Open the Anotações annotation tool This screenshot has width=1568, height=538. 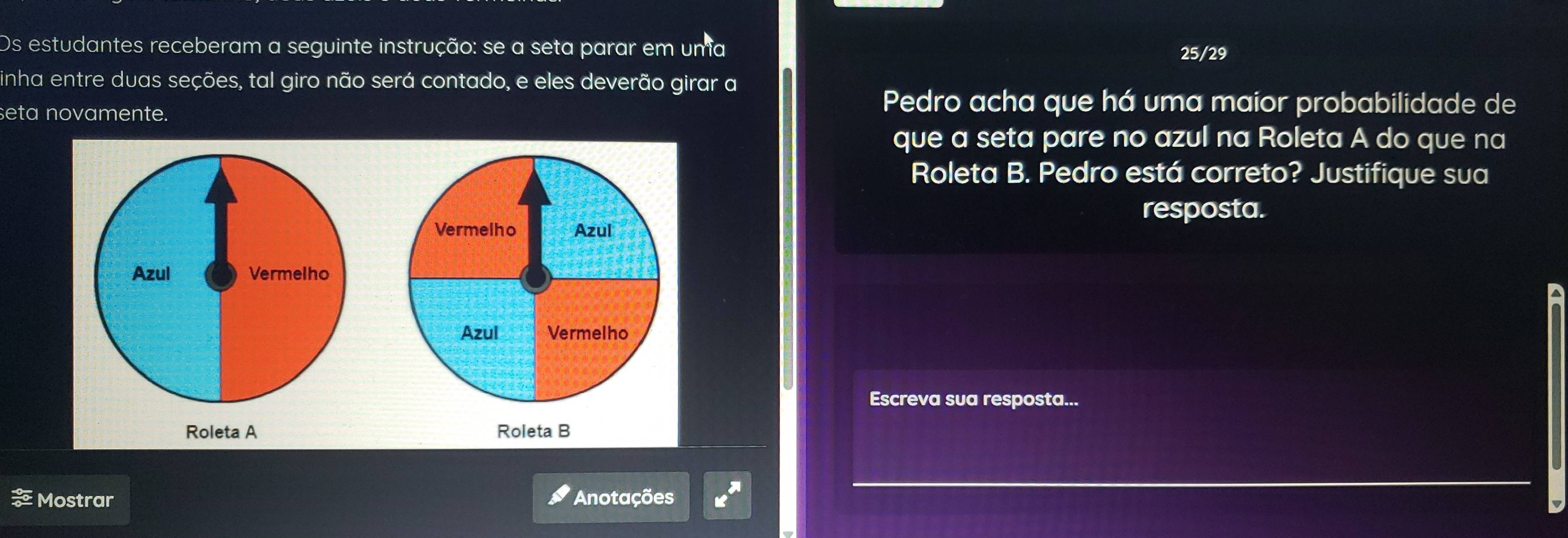coord(610,497)
